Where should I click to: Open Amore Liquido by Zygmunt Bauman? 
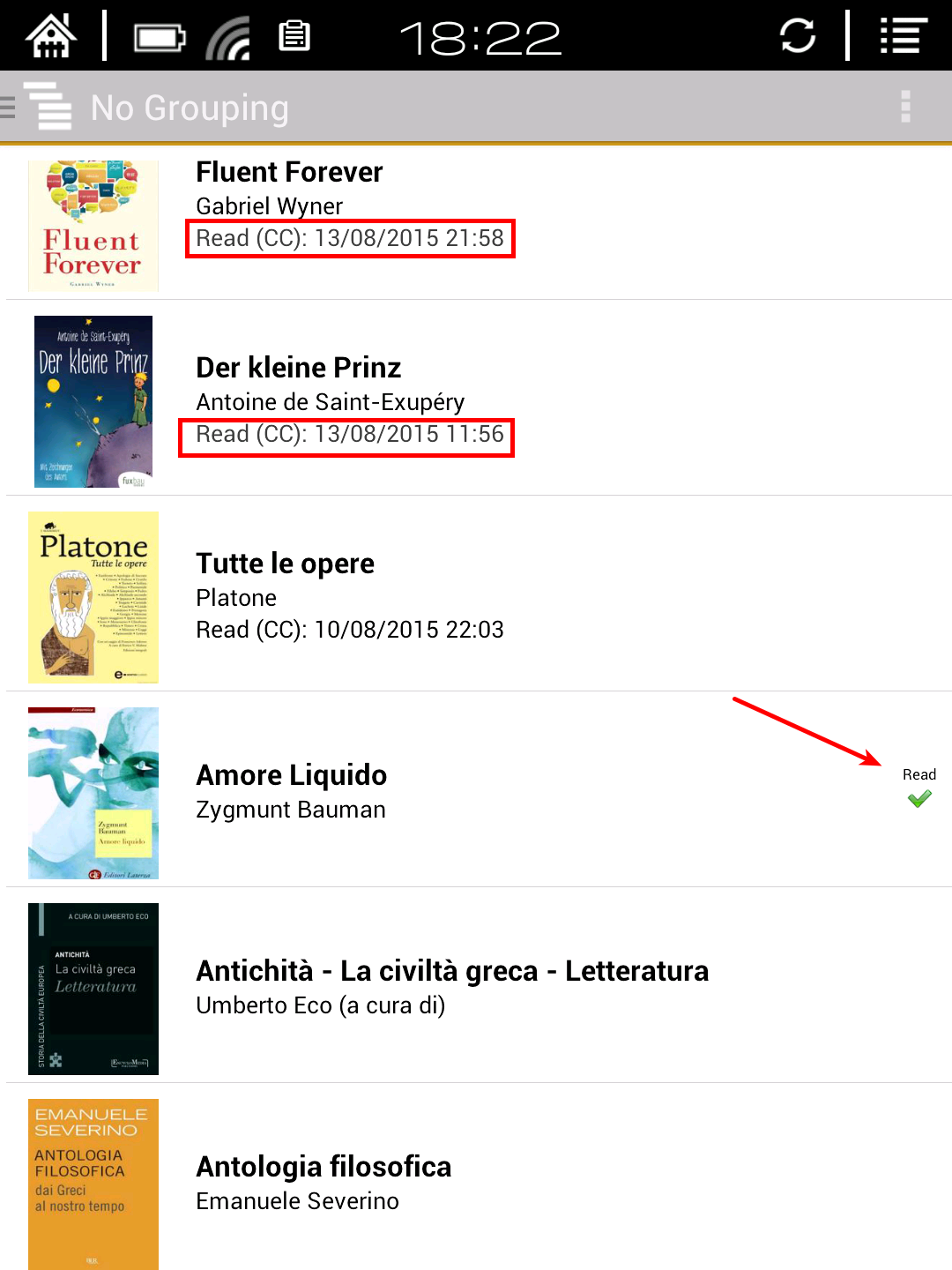tap(291, 776)
